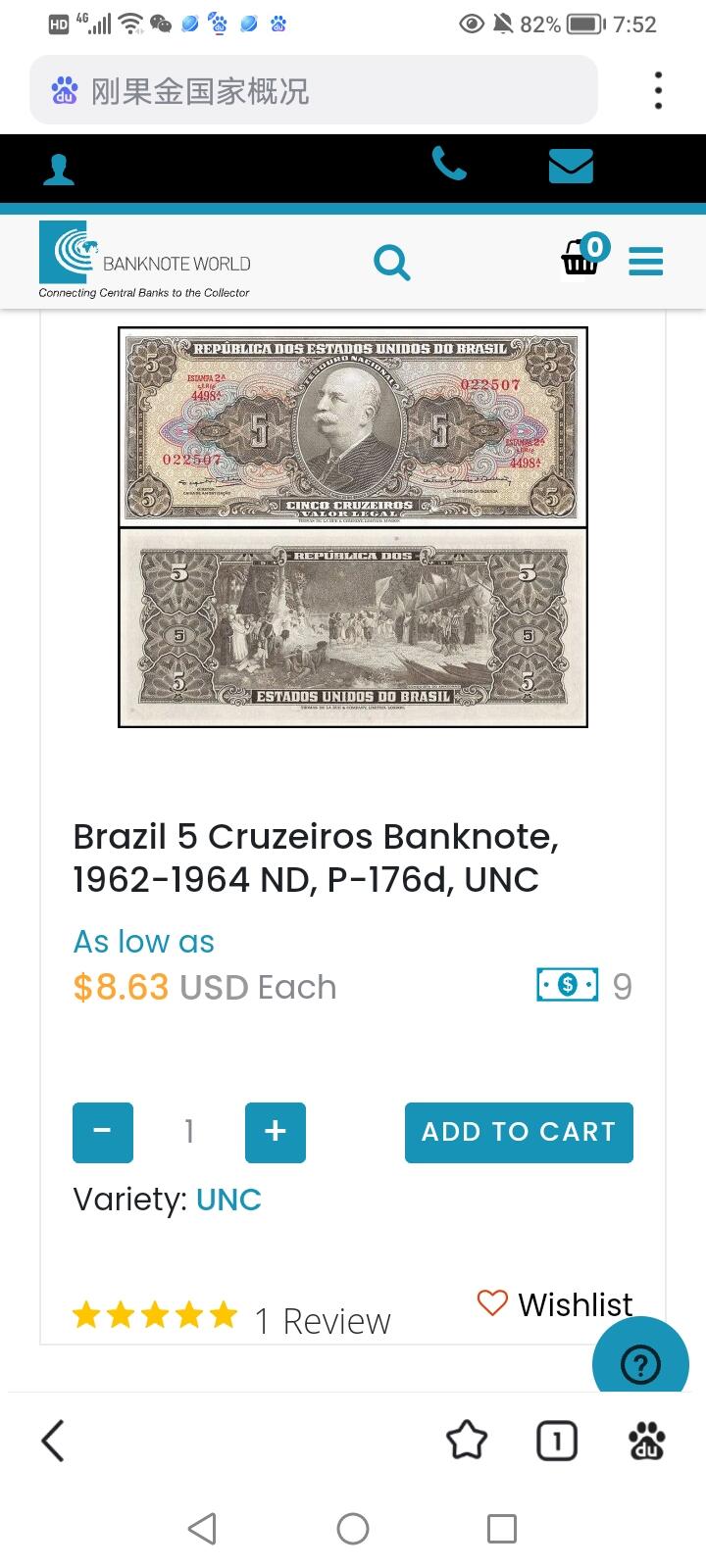
Task: Bookmark this page with the star
Action: (467, 1441)
